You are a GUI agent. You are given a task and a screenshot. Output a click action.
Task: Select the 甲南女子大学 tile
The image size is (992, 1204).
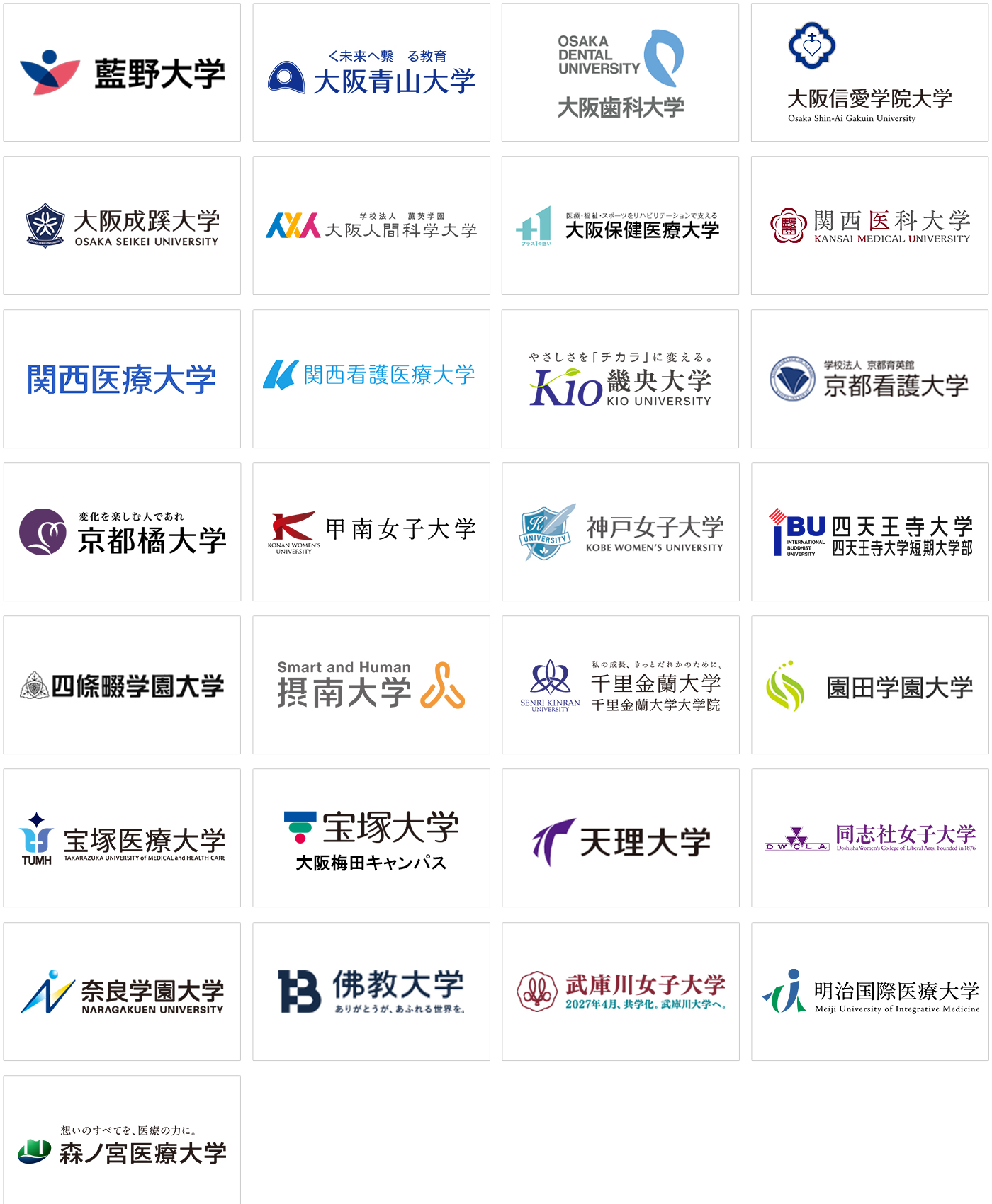(x=371, y=532)
